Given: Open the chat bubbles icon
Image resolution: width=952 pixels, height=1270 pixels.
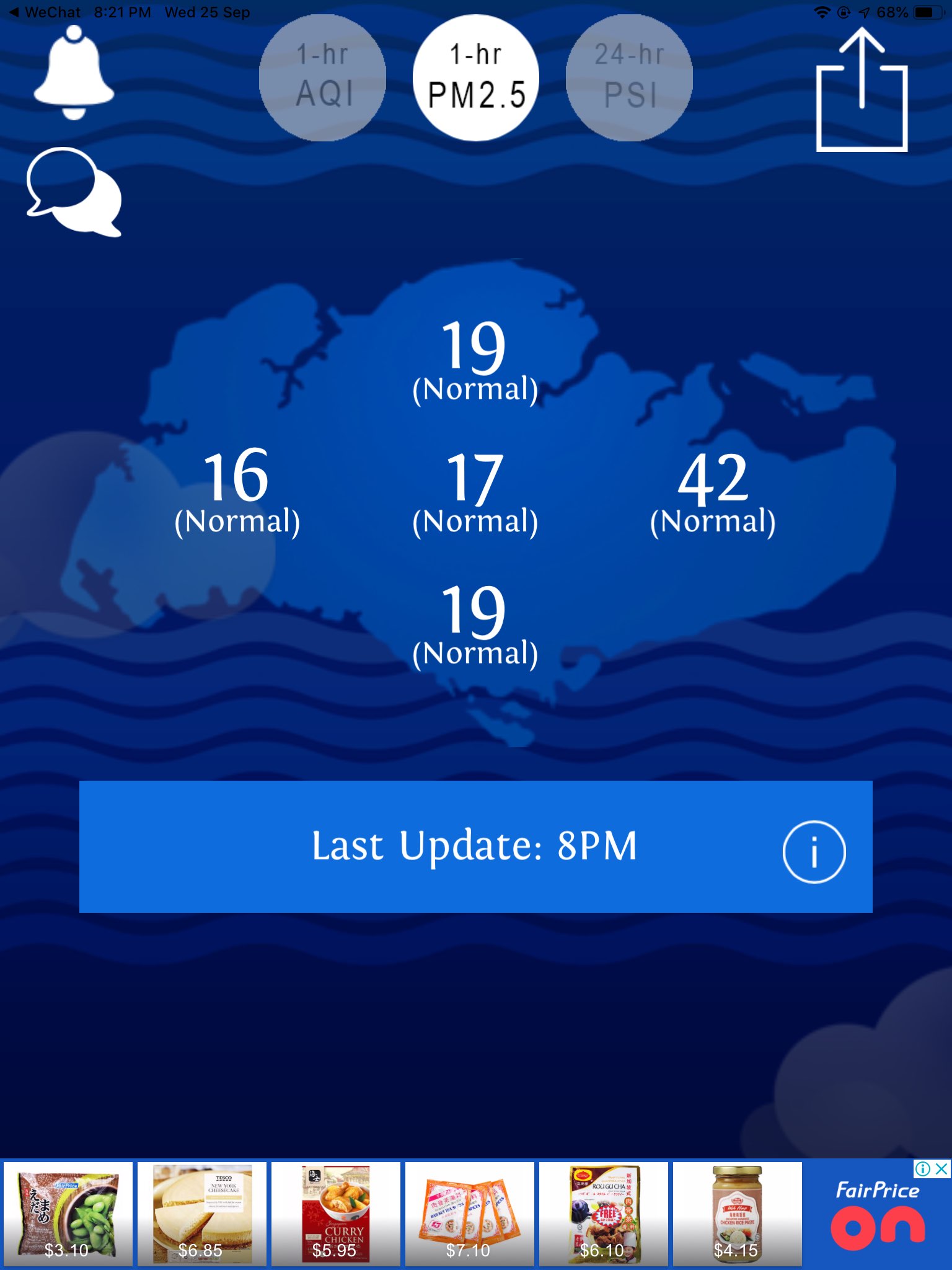Looking at the screenshot, I should click(x=74, y=192).
